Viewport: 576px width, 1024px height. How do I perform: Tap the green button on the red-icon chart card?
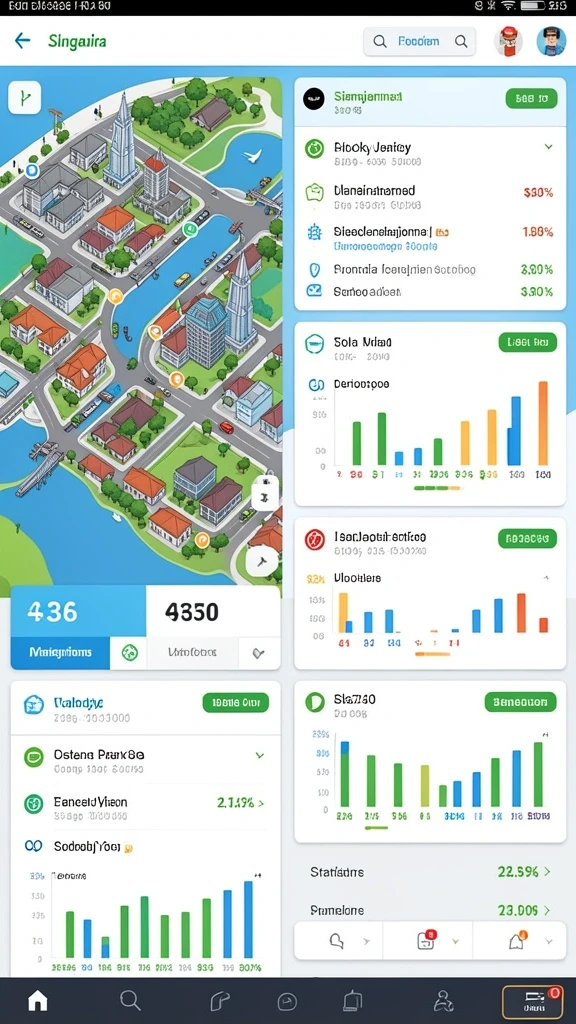(527, 538)
